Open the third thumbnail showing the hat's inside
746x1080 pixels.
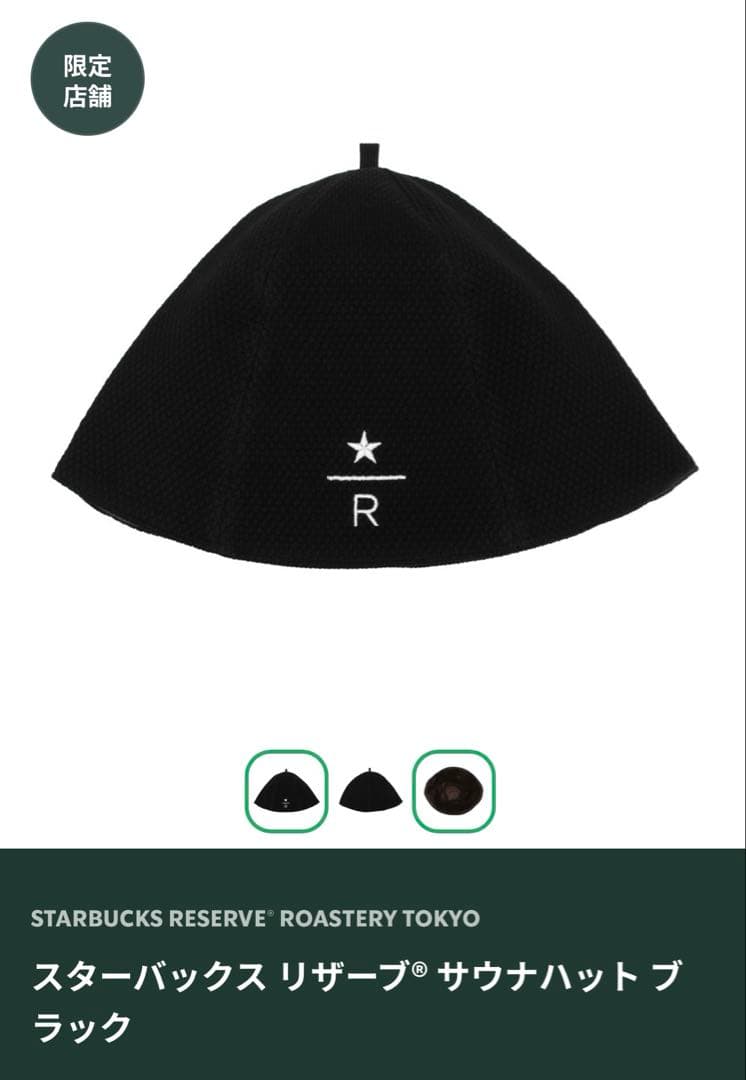point(454,791)
